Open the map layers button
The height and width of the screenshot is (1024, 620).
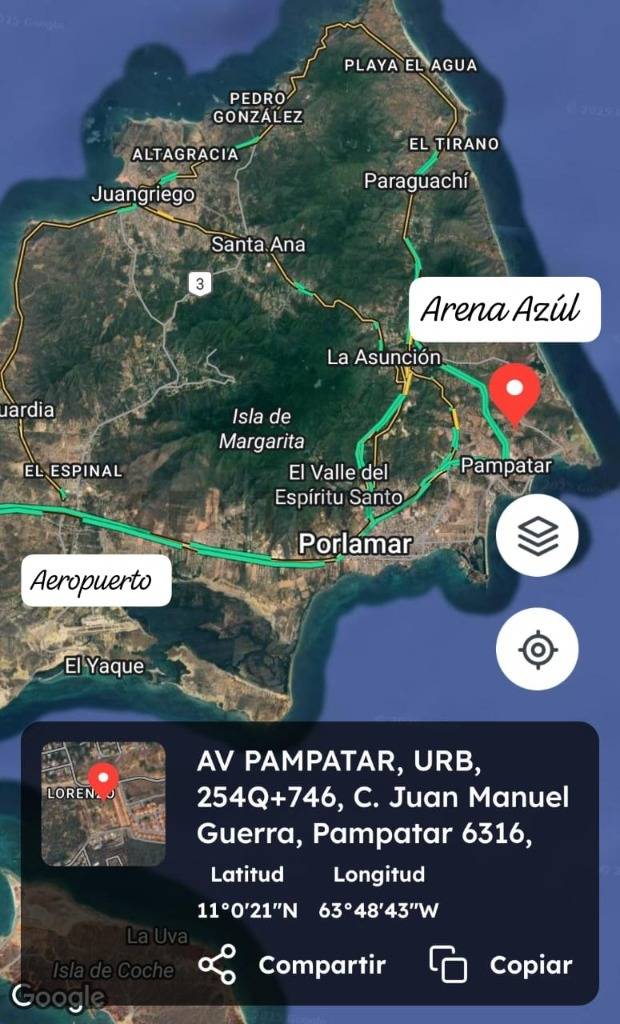click(x=537, y=535)
